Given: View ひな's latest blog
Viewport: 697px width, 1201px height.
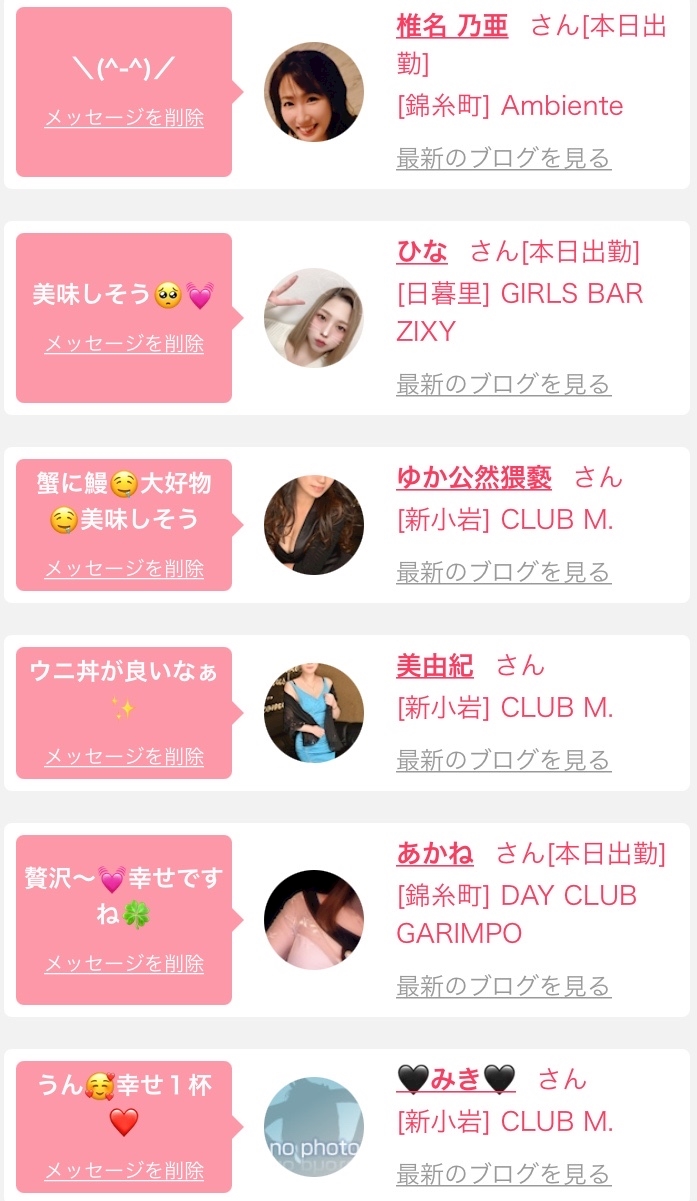Looking at the screenshot, I should pos(503,384).
